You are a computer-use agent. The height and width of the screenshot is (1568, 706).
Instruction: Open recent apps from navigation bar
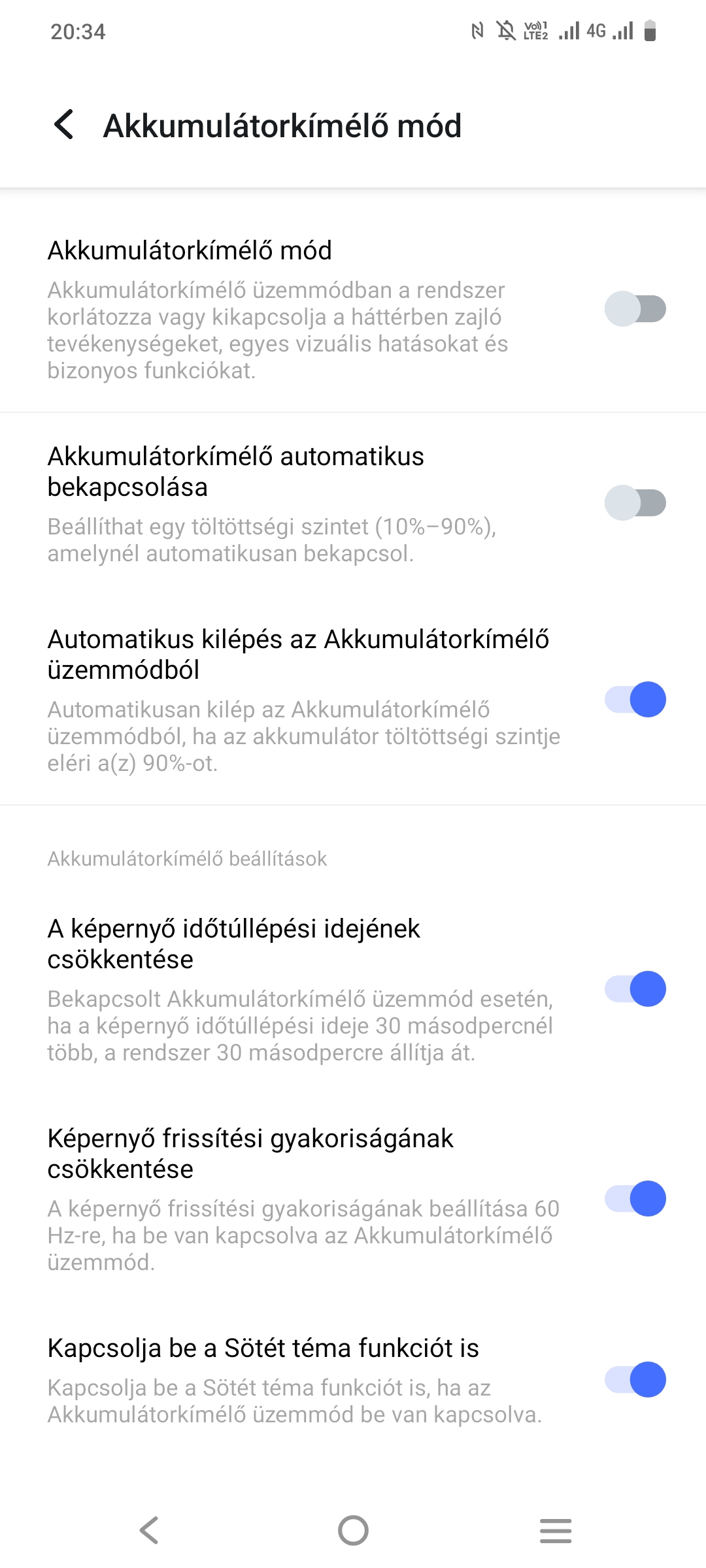[x=556, y=1530]
